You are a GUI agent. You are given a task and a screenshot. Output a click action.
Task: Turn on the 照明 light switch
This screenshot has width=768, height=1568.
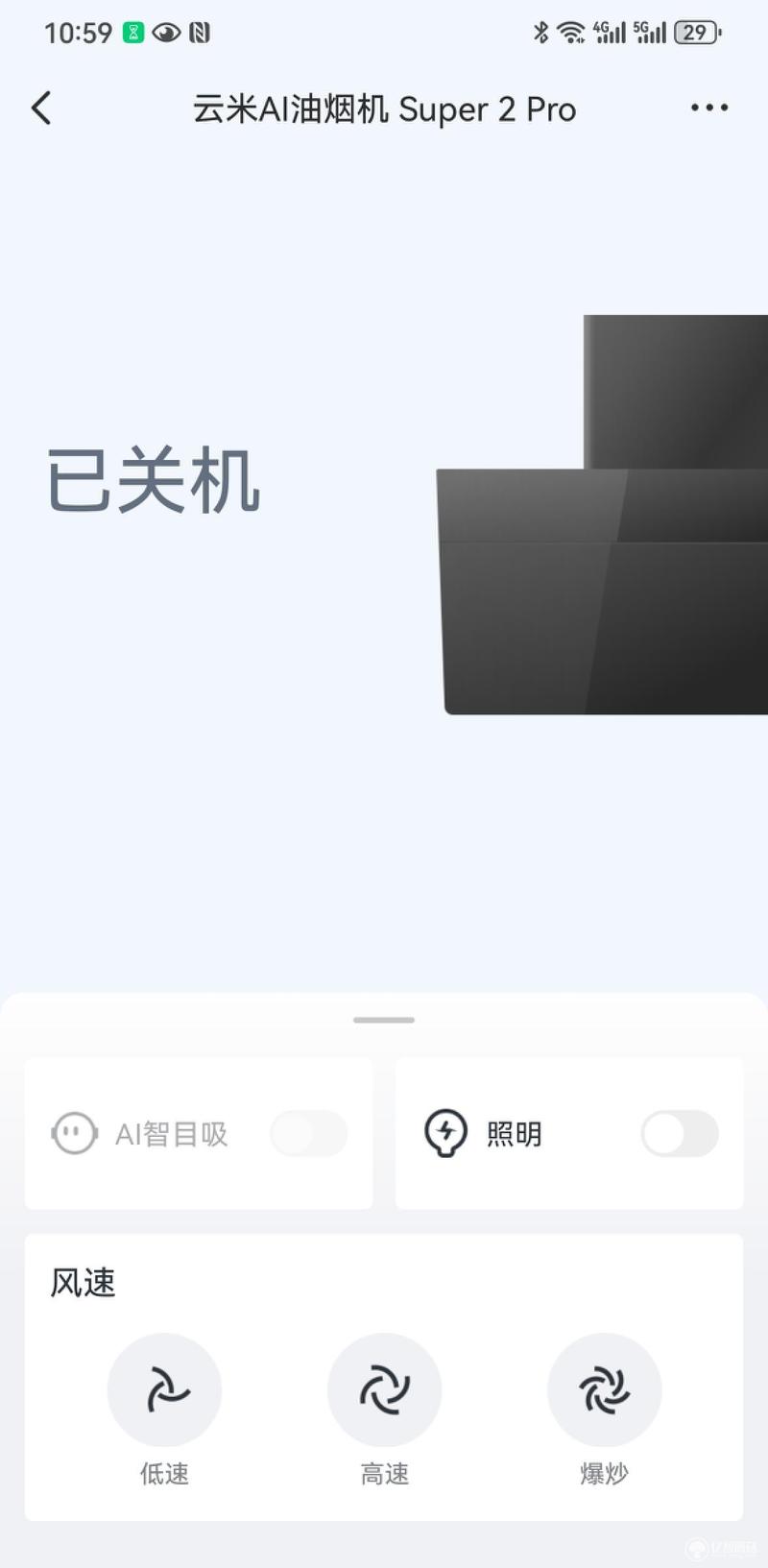click(x=679, y=1134)
